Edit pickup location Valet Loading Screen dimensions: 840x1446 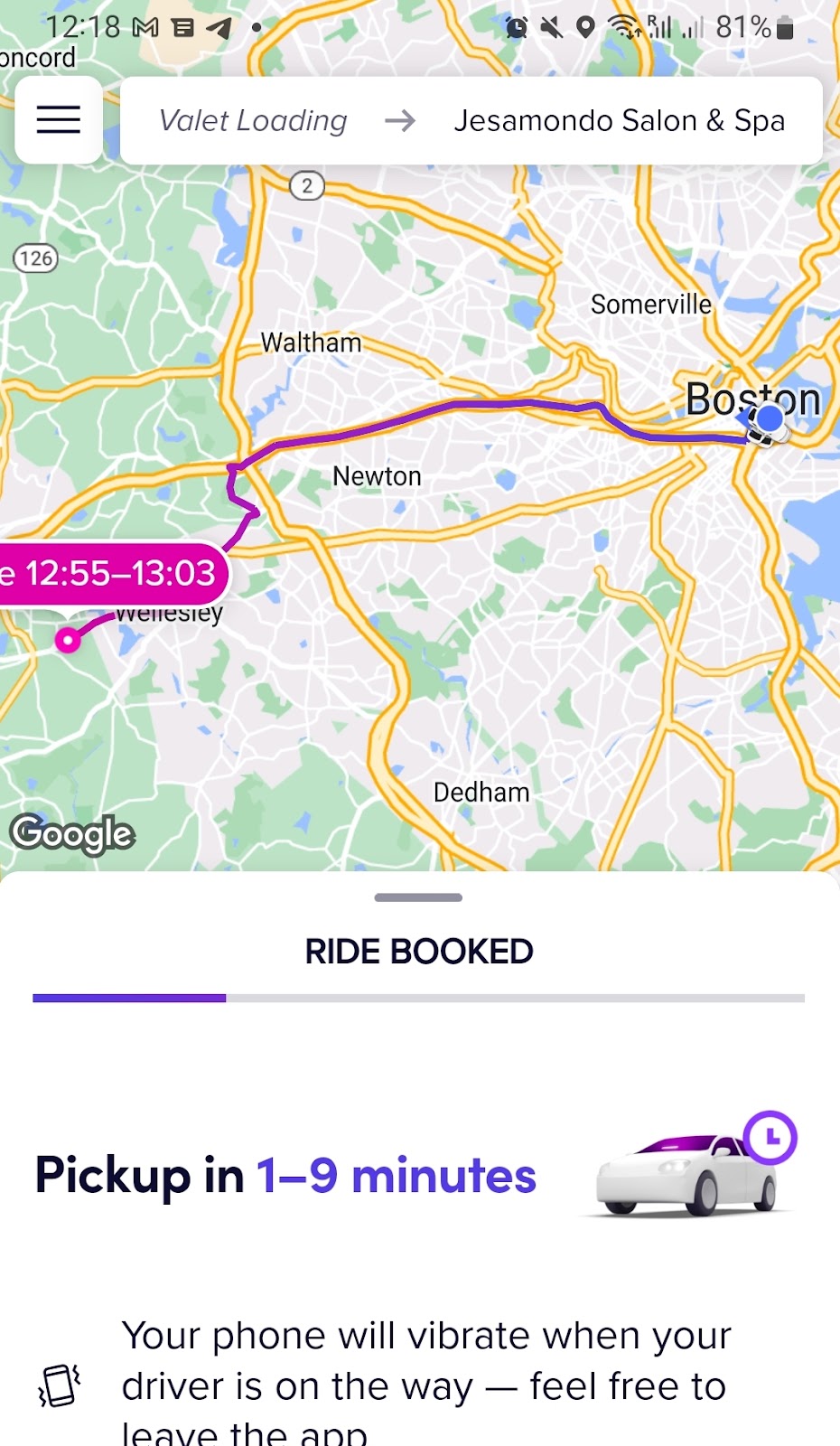pyautogui.click(x=253, y=121)
